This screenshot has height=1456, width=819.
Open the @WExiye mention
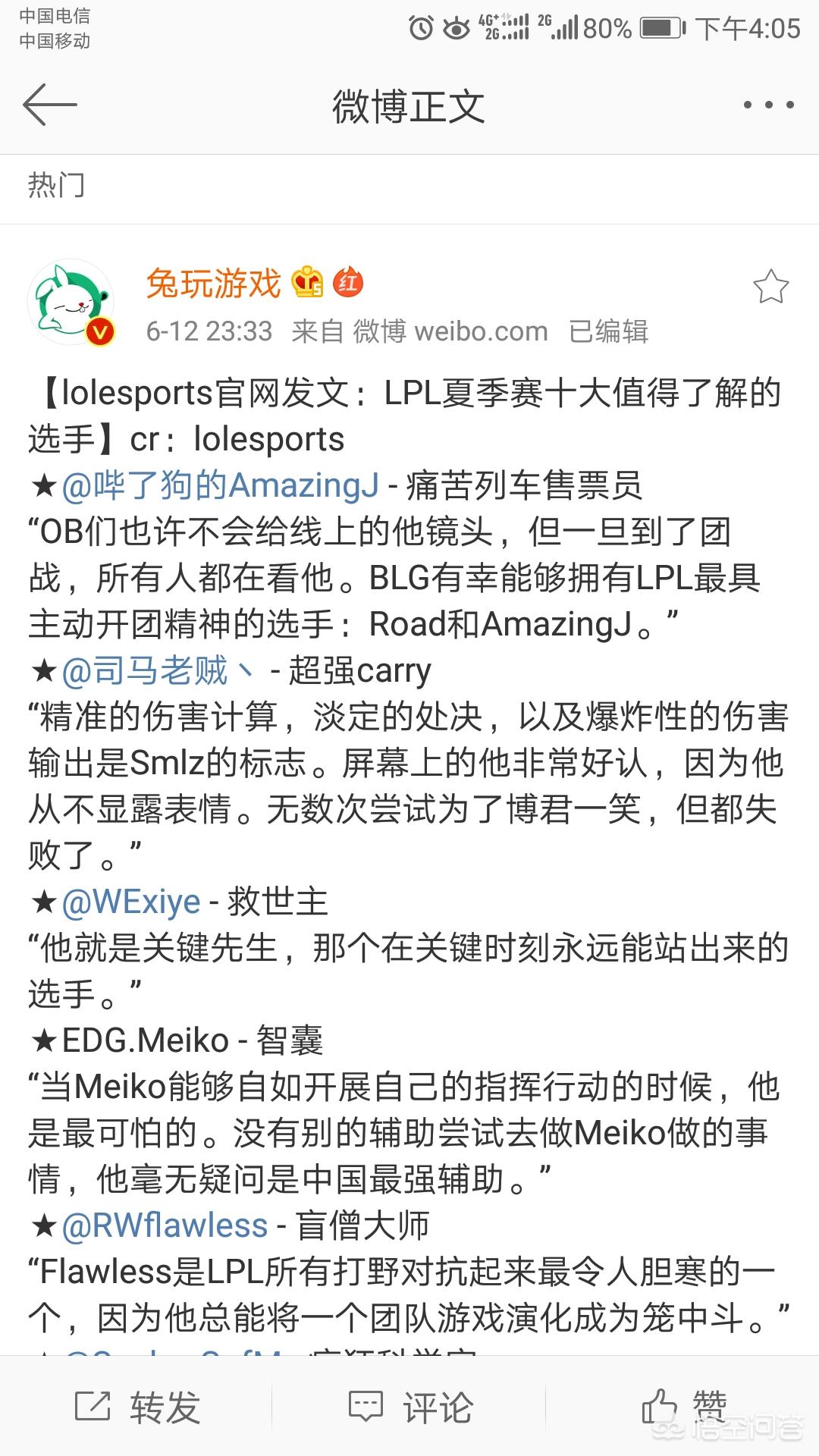130,902
